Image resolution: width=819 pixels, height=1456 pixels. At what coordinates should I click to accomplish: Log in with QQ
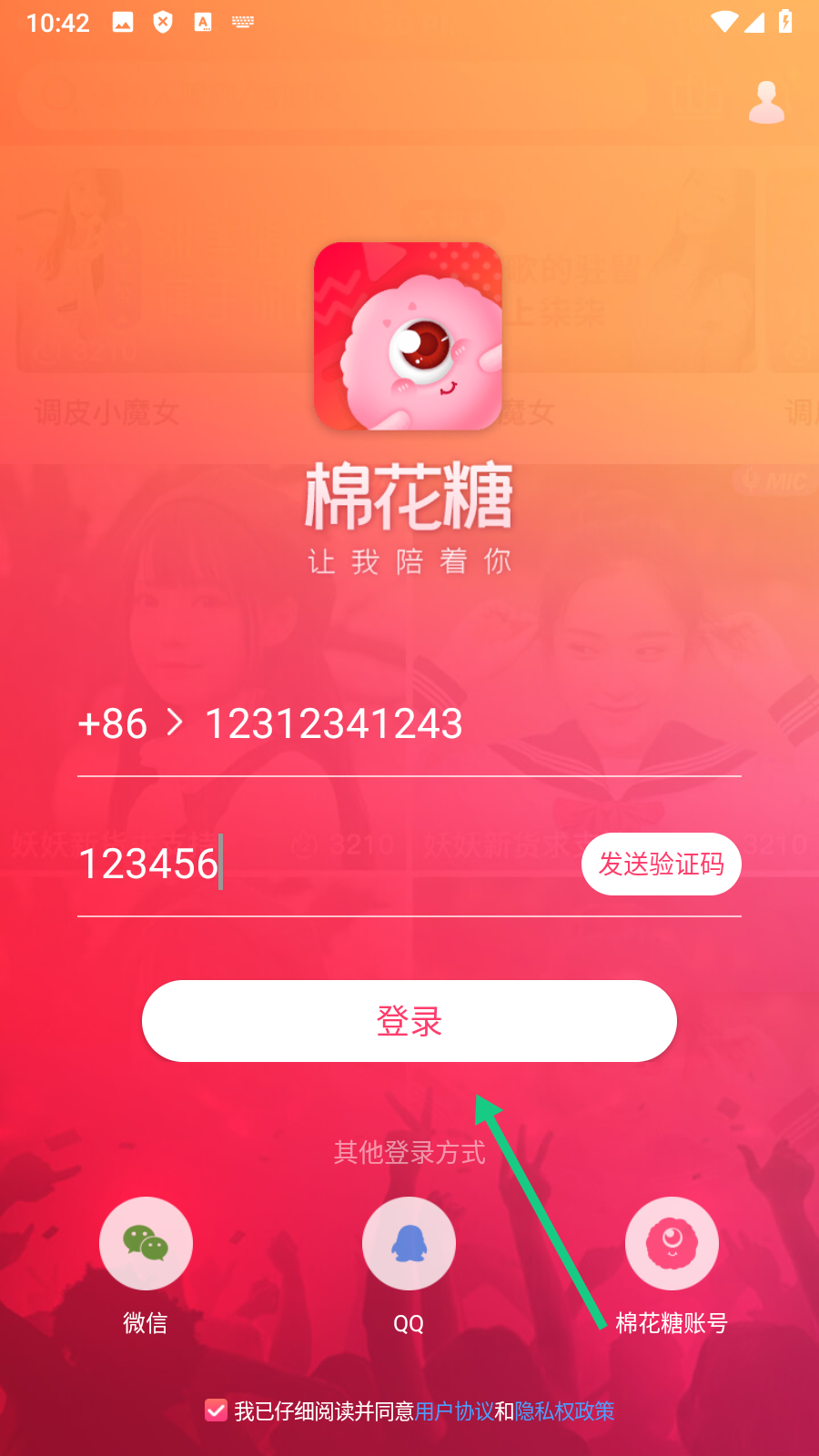(409, 1244)
